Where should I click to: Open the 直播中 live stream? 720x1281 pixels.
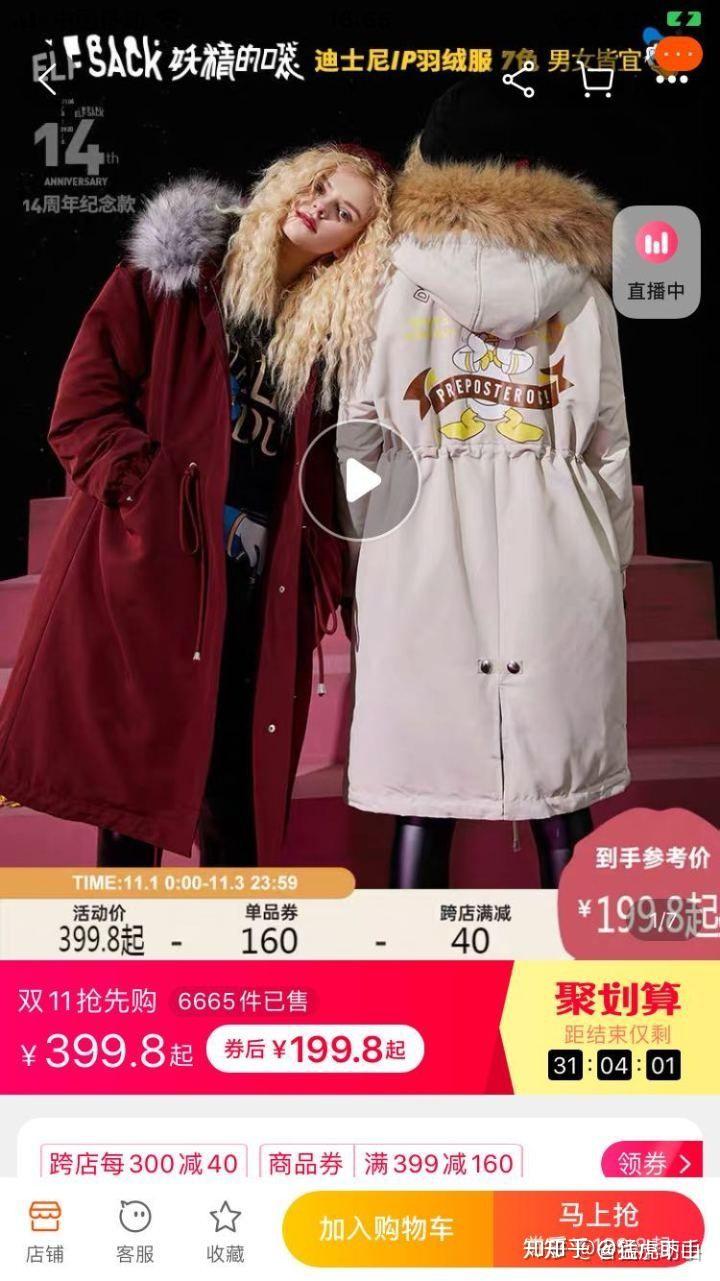click(x=656, y=263)
